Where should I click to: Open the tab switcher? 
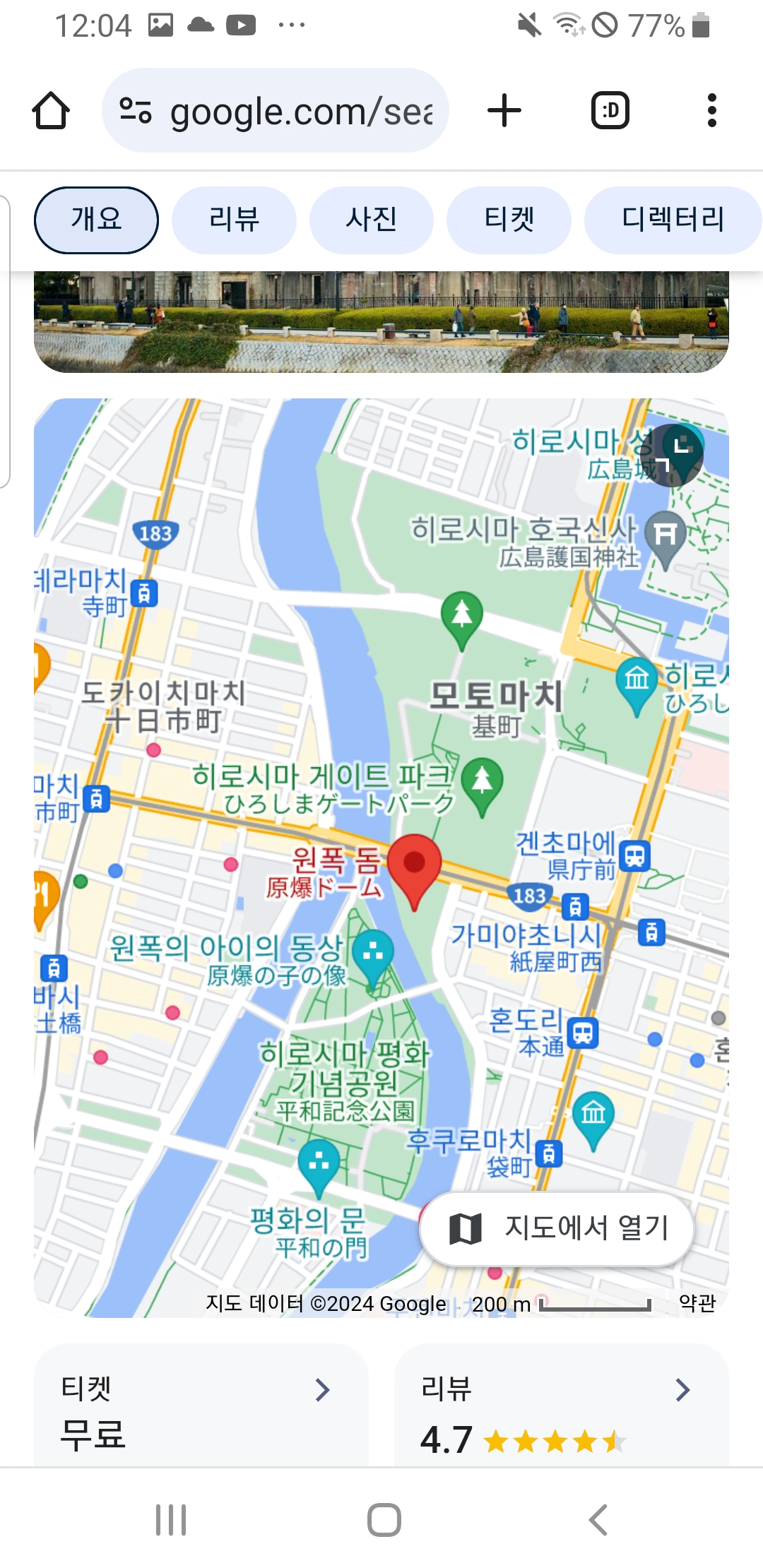pos(610,111)
